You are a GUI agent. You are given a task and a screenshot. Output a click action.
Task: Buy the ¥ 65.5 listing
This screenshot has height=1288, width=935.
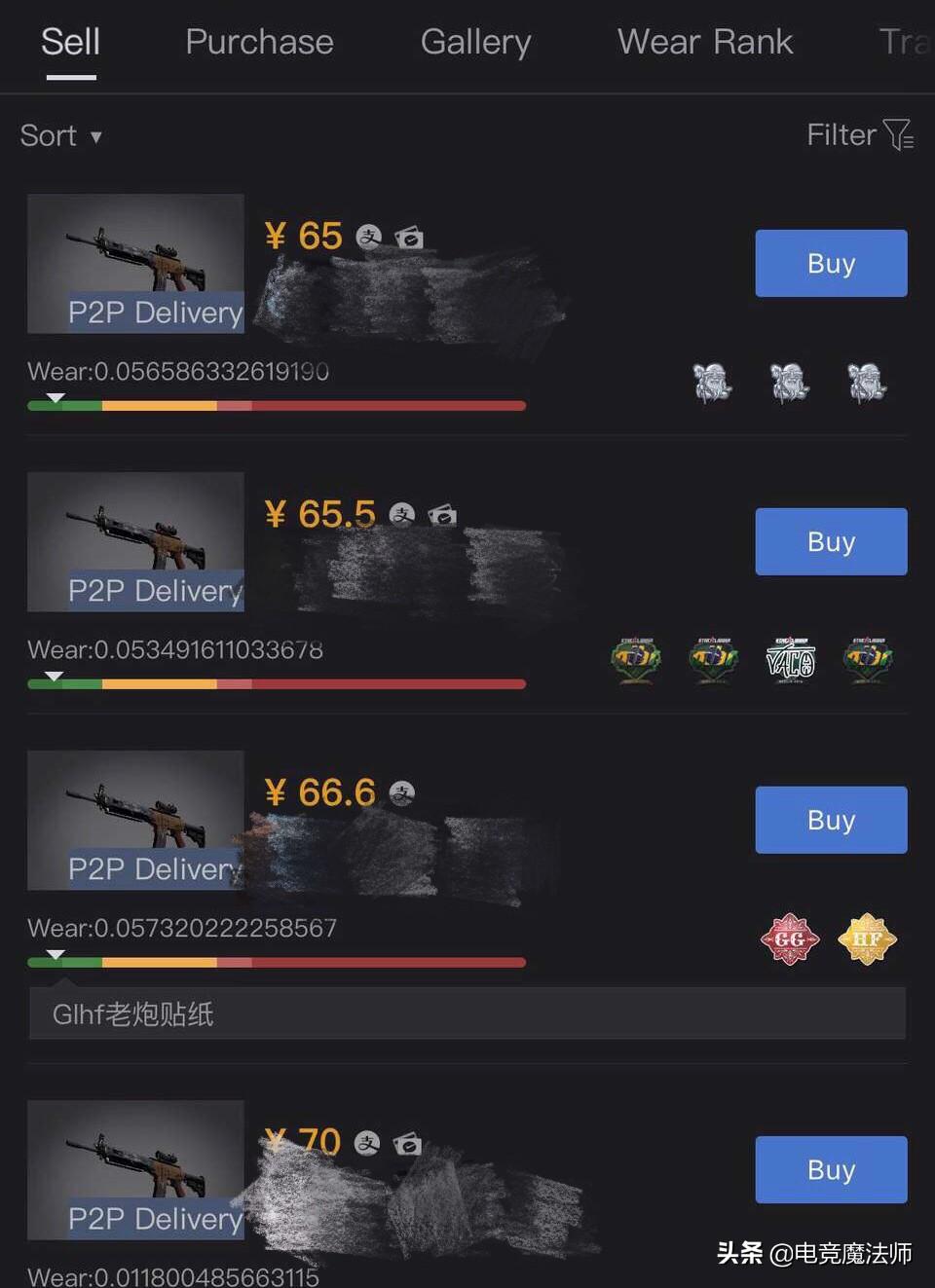coord(831,541)
